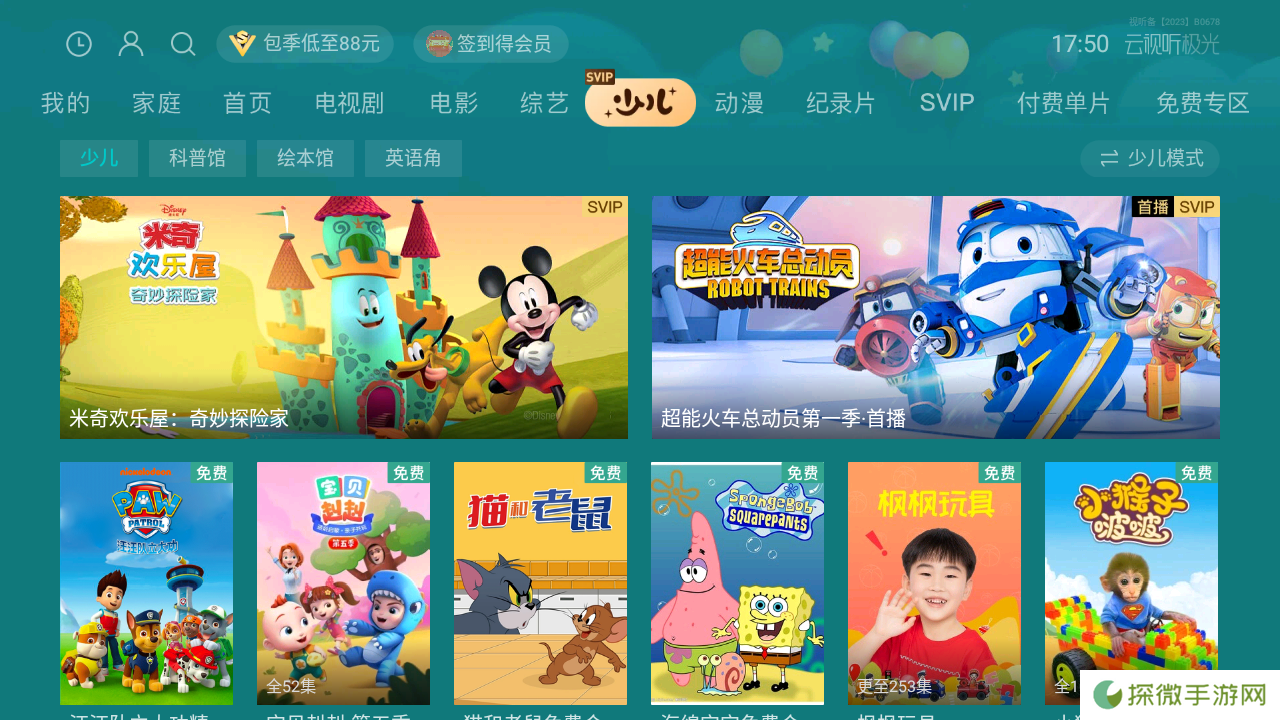Image resolution: width=1280 pixels, height=720 pixels.
Task: Select the 英语角 sub-tab
Action: click(413, 158)
